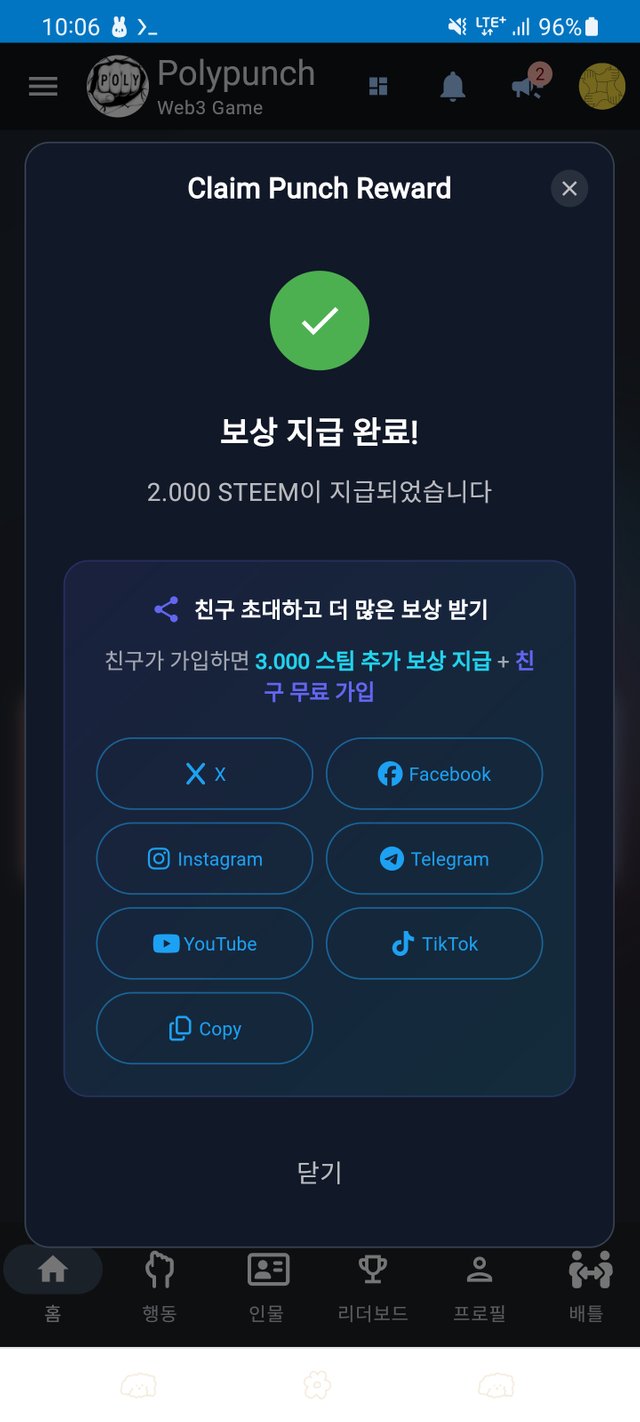Tap the 닫기 button
The height and width of the screenshot is (1422, 640).
(x=319, y=1172)
